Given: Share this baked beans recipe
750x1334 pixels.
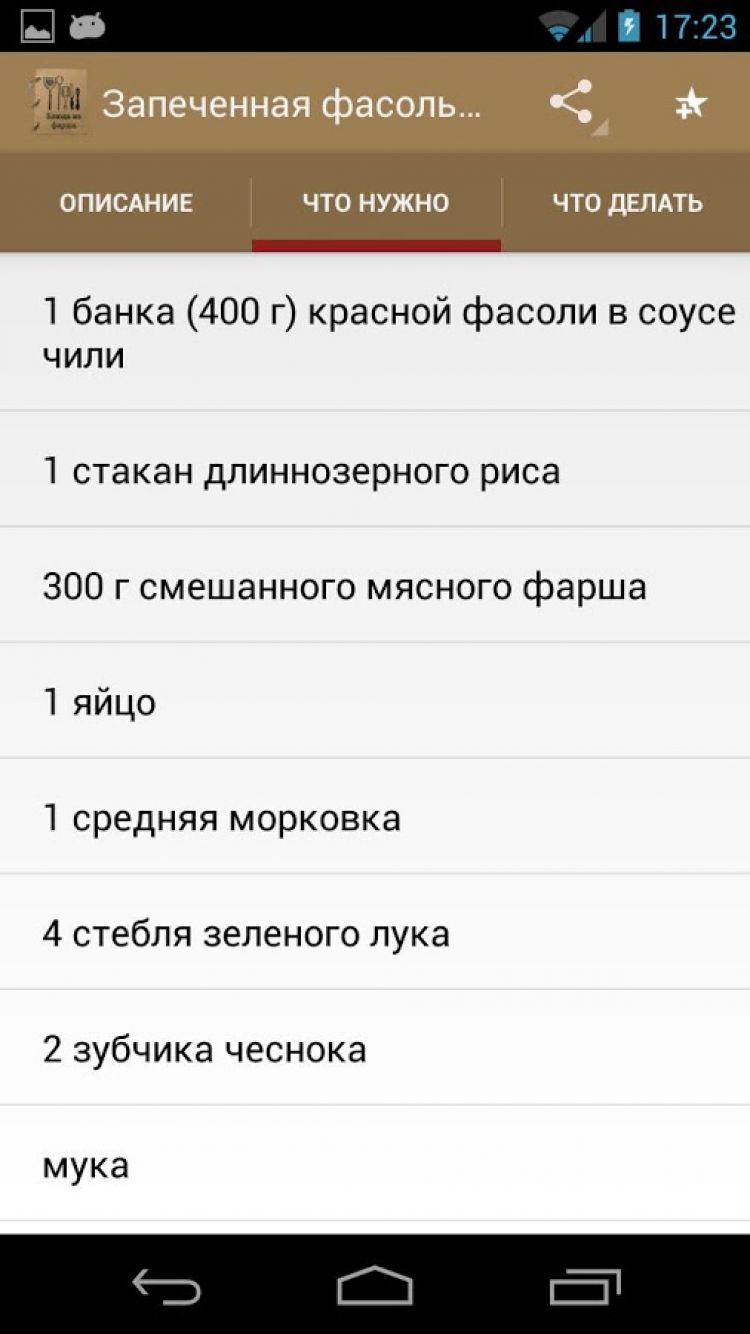Looking at the screenshot, I should [571, 103].
